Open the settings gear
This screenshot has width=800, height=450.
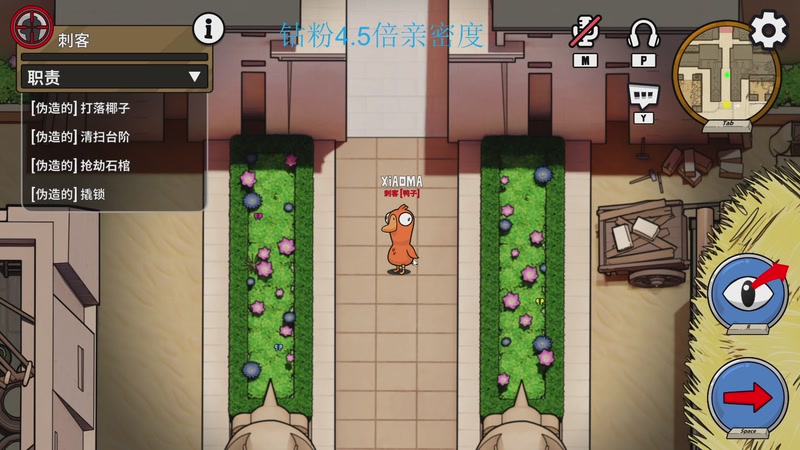coord(768,30)
